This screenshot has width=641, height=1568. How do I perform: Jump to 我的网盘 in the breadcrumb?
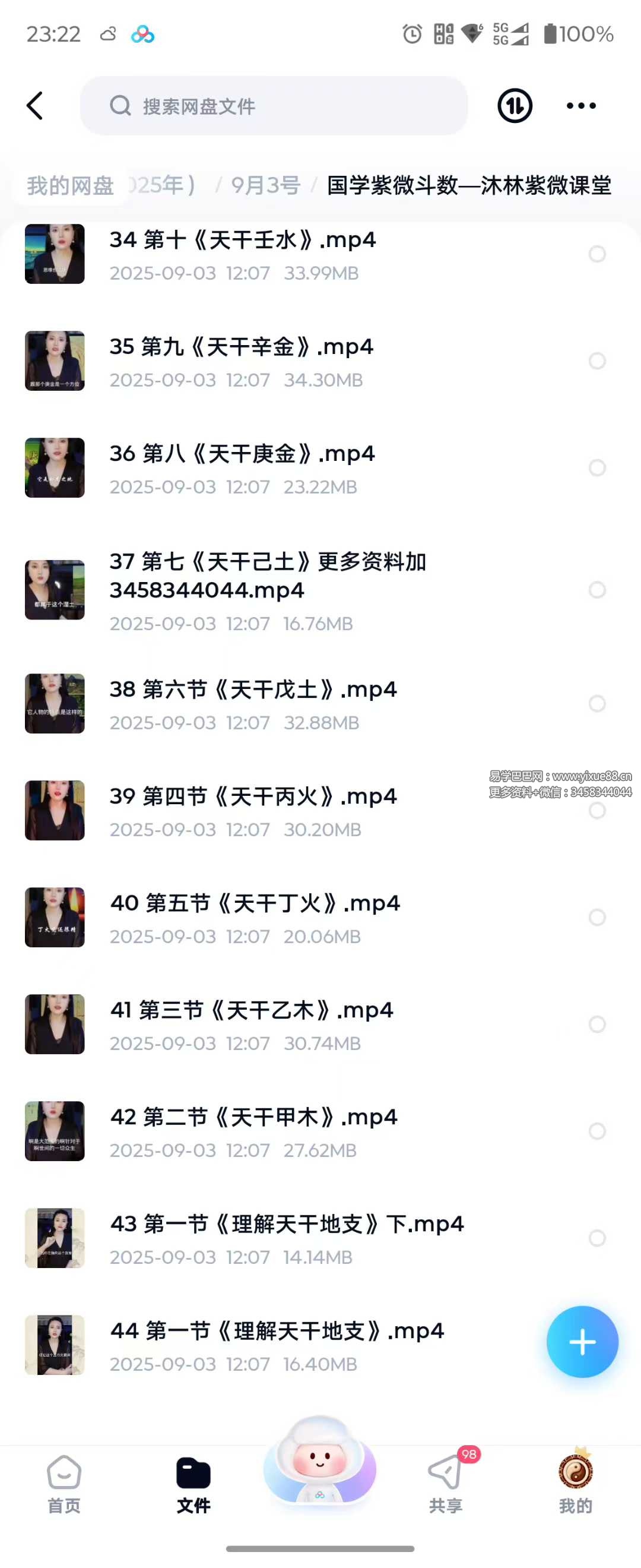pos(71,185)
